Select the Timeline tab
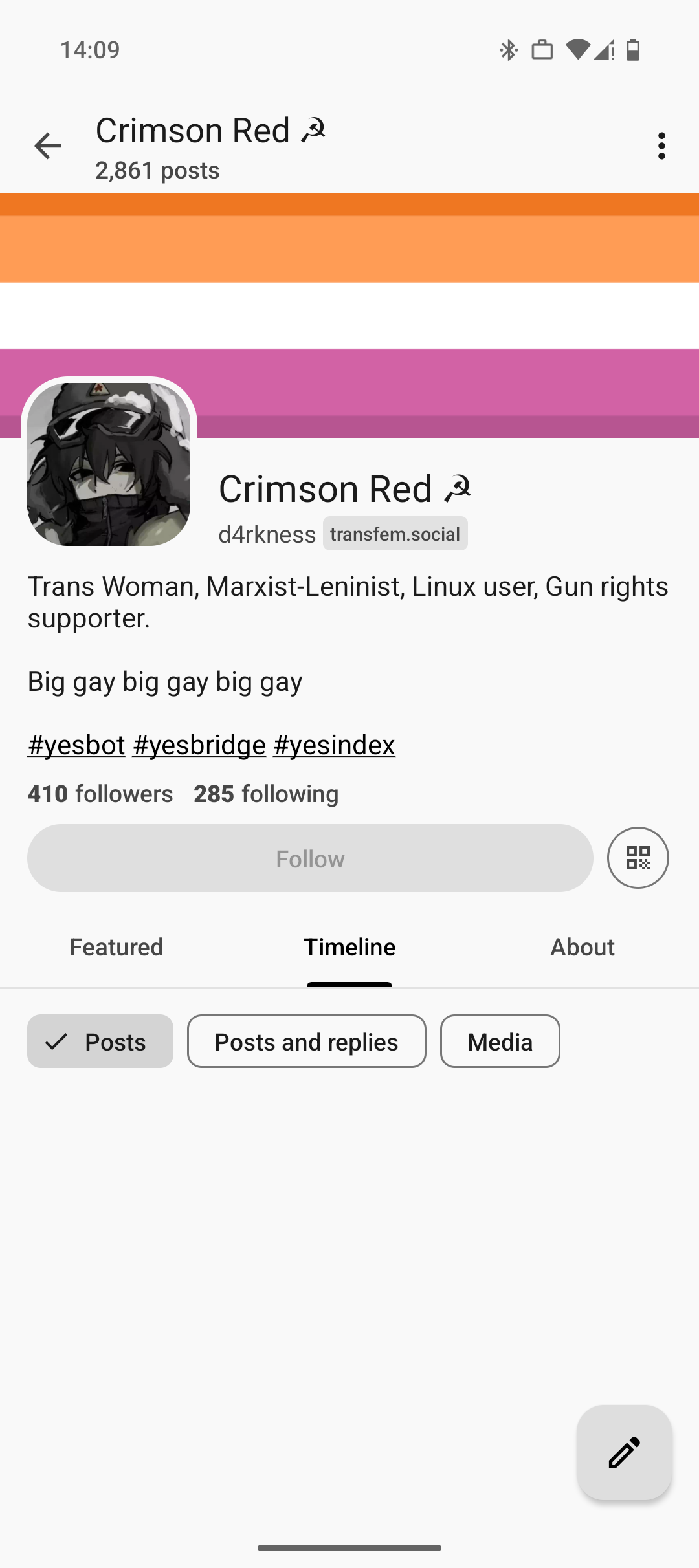Viewport: 699px width, 1568px height. [349, 948]
